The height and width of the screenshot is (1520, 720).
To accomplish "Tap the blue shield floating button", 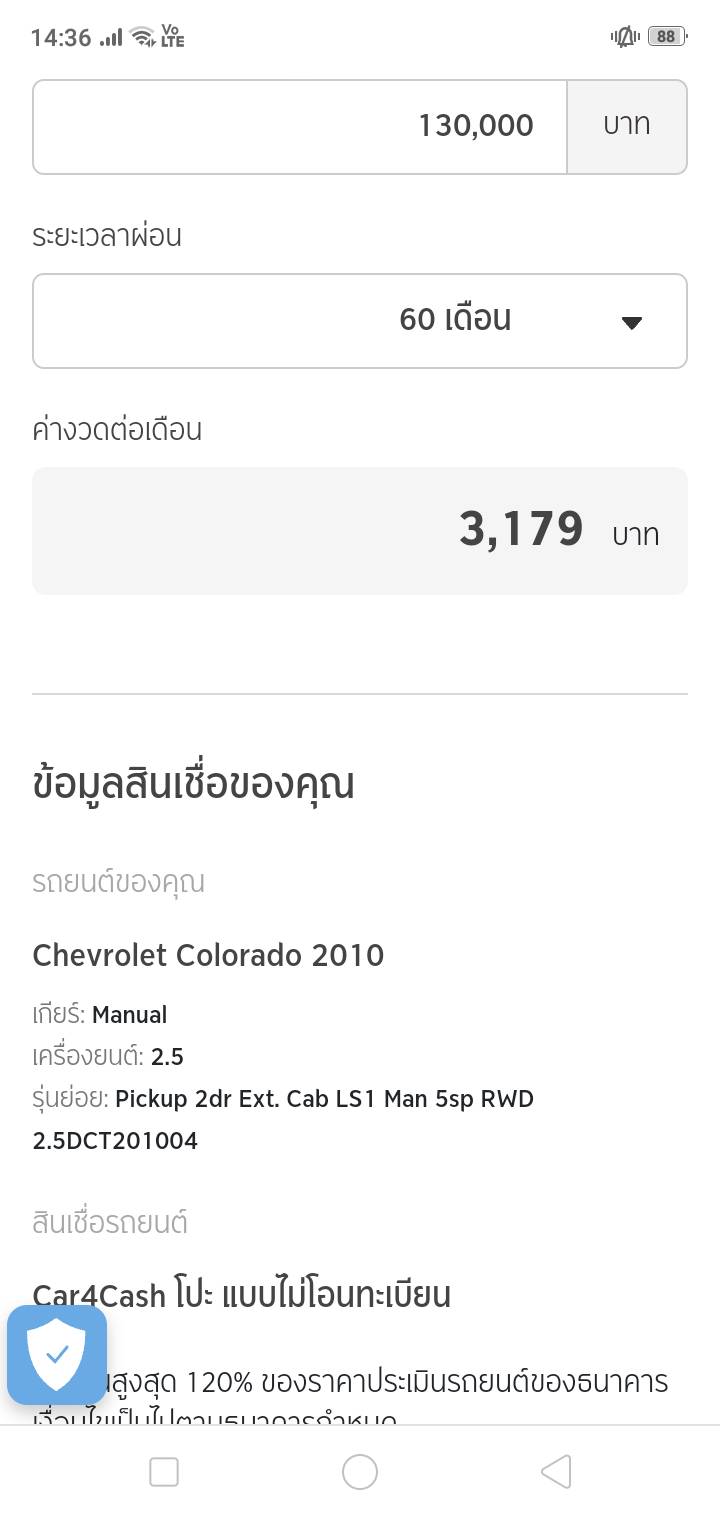I will click(57, 1355).
